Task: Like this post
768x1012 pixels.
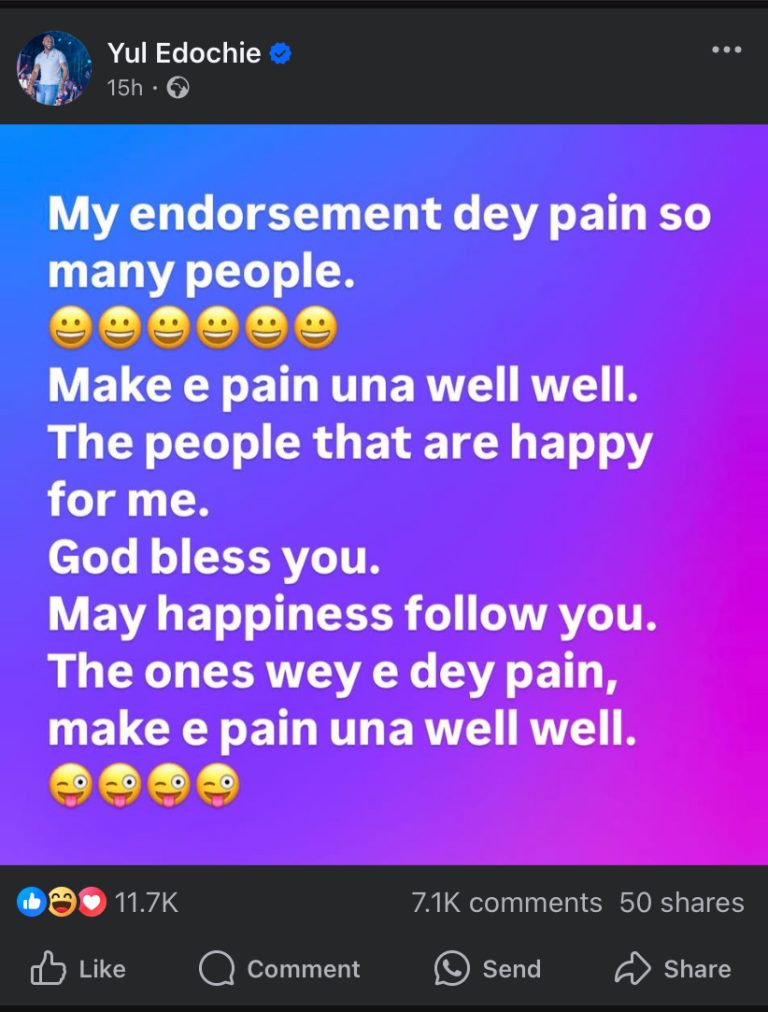Action: (78, 968)
